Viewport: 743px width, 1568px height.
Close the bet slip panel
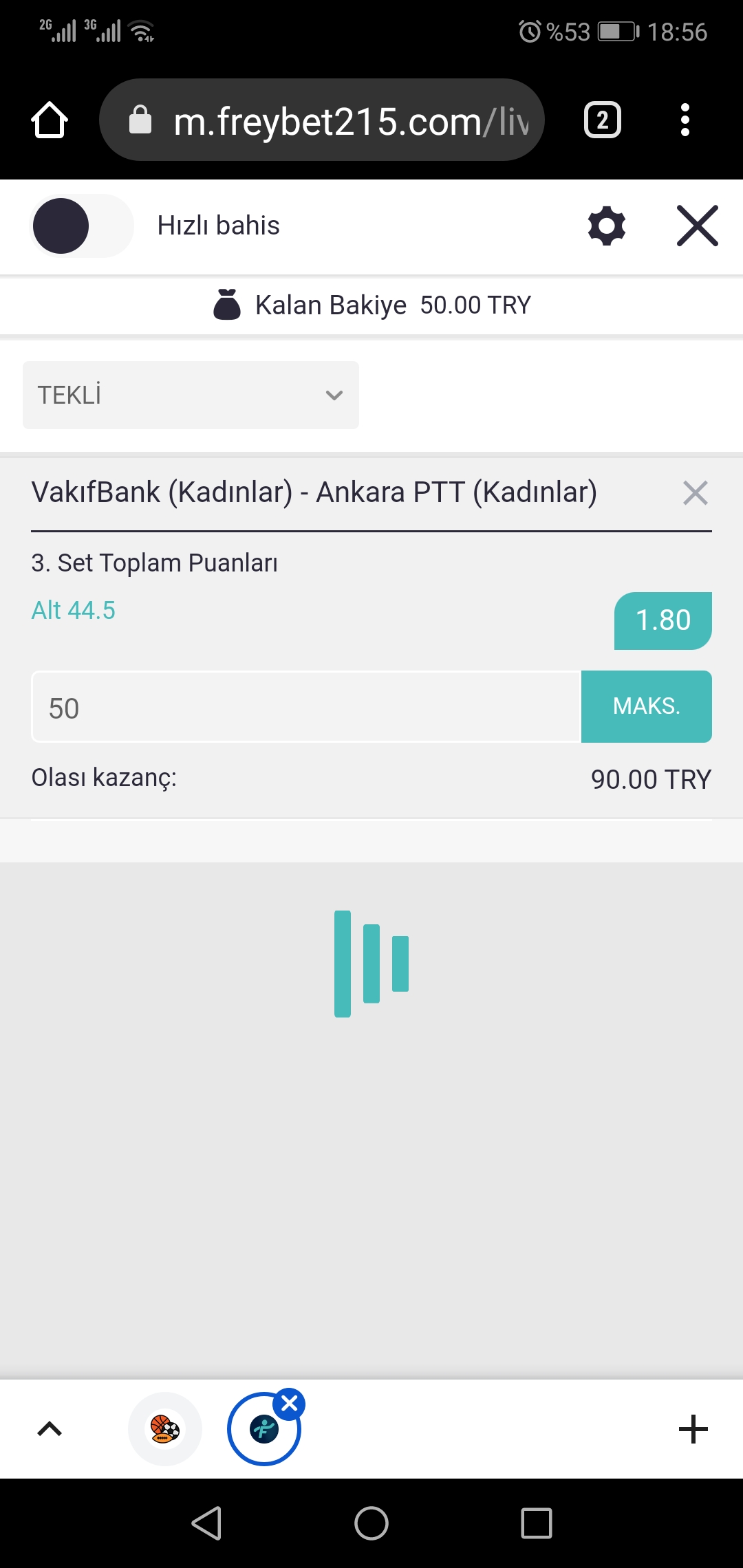pyautogui.click(x=697, y=226)
